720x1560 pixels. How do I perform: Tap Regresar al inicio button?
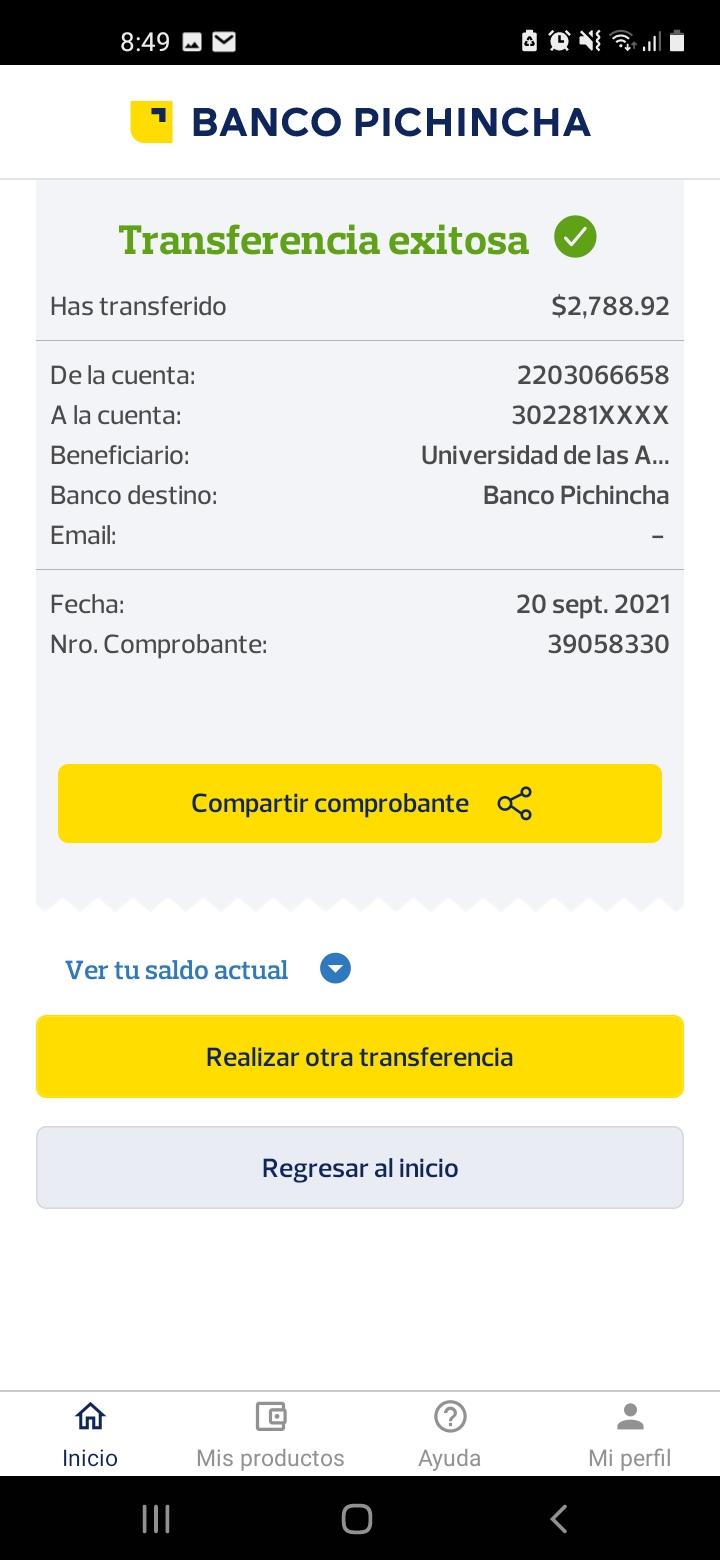point(360,1168)
